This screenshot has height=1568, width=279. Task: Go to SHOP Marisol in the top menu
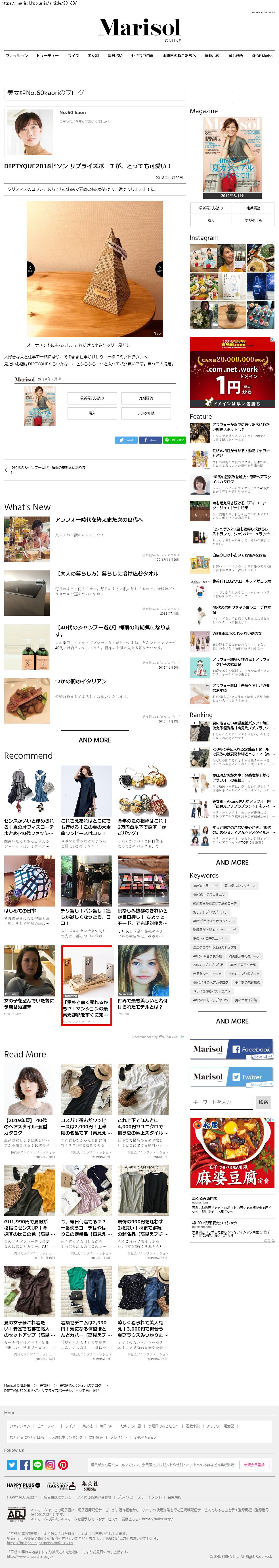[263, 55]
